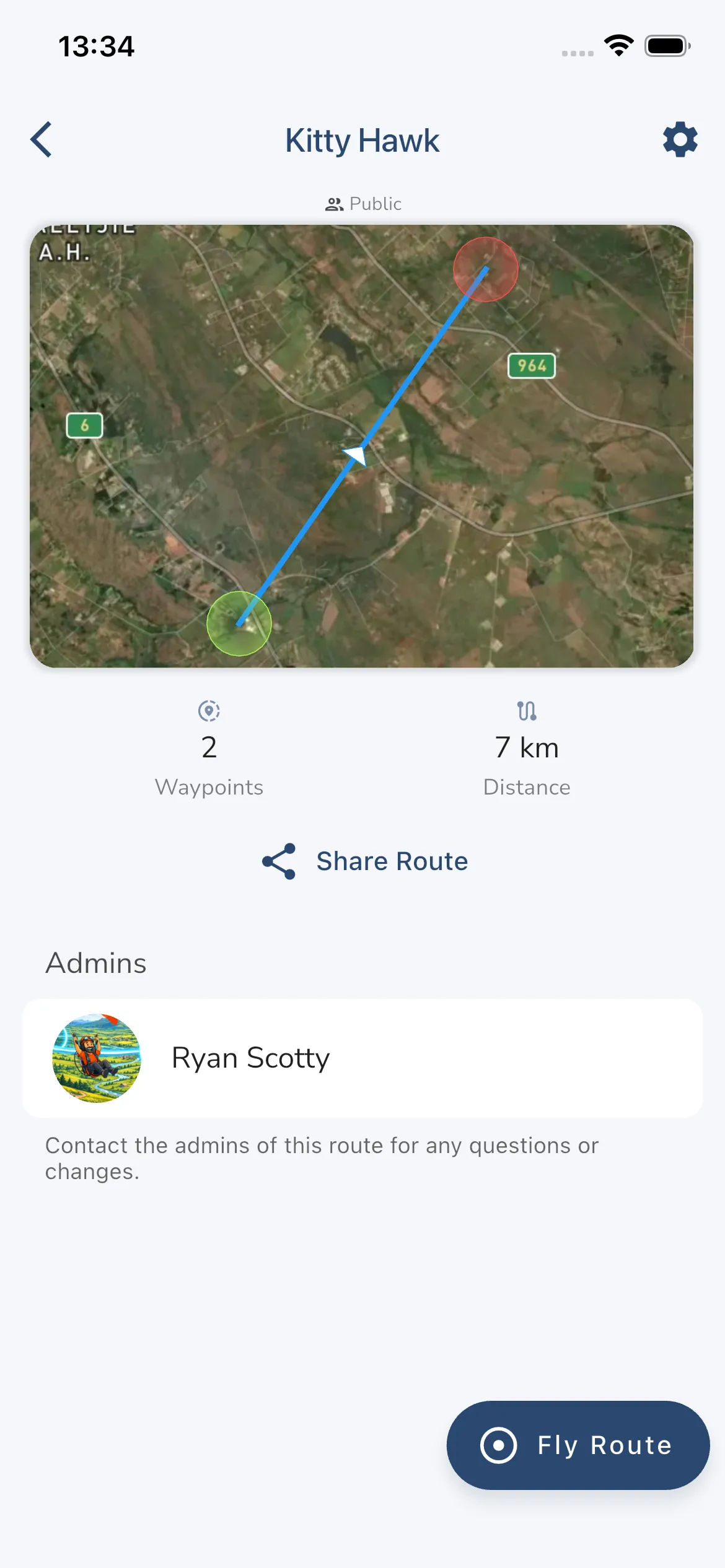
Task: Expand the Admins section
Action: (x=95, y=962)
